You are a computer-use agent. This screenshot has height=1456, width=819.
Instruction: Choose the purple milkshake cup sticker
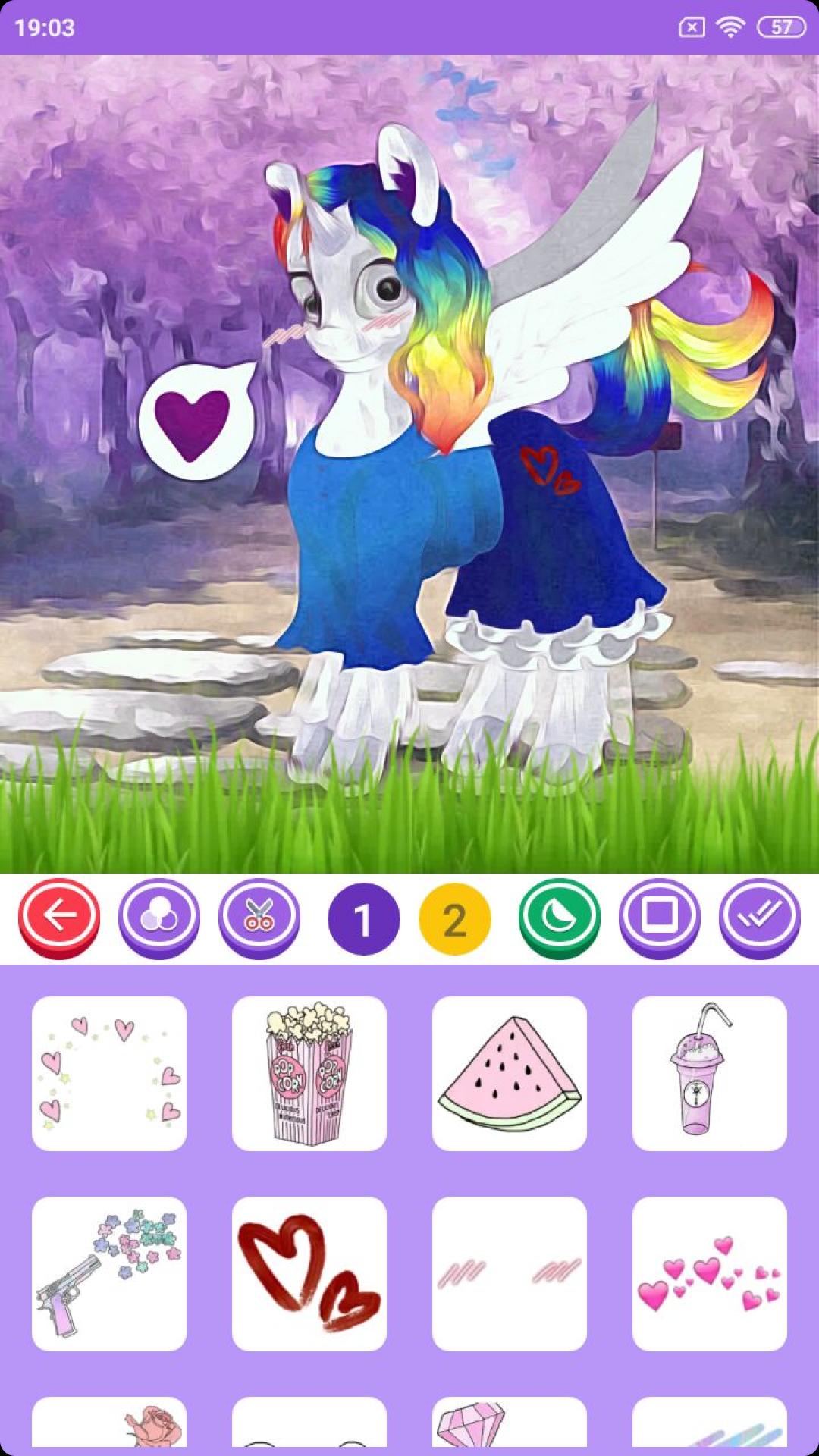710,1074
